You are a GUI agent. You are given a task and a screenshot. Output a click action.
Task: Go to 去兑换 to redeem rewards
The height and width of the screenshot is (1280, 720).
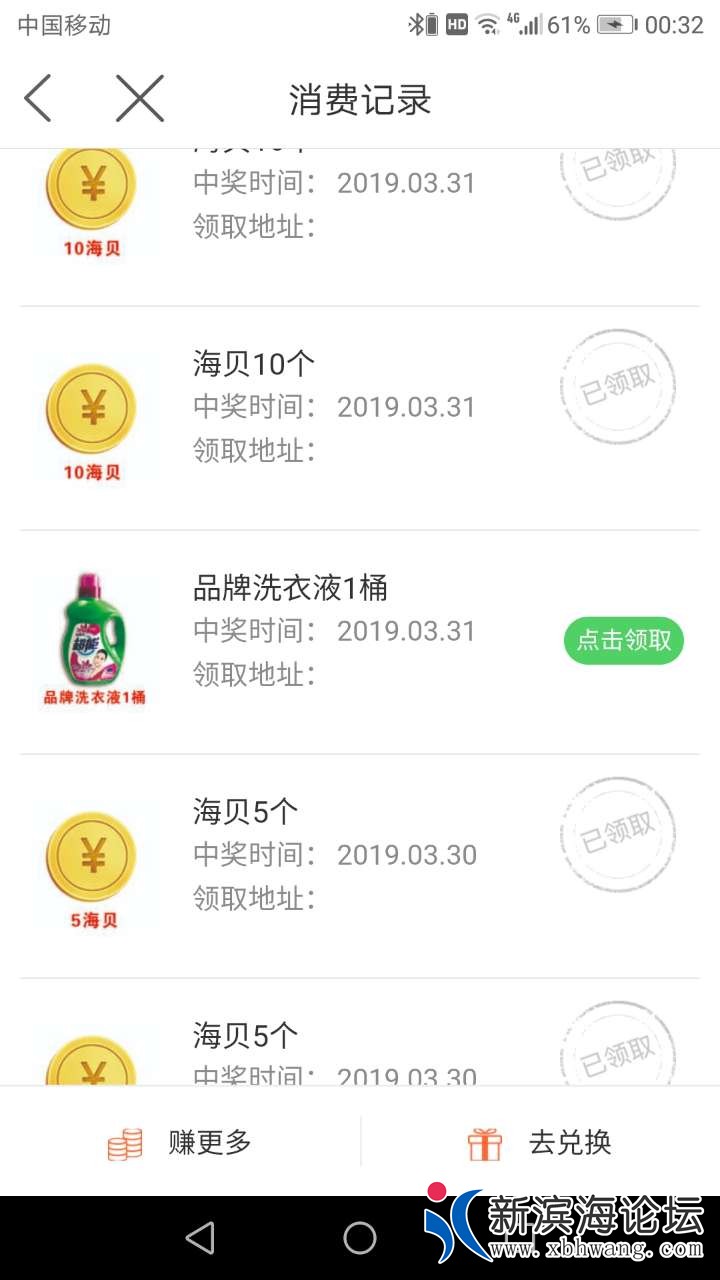540,1142
